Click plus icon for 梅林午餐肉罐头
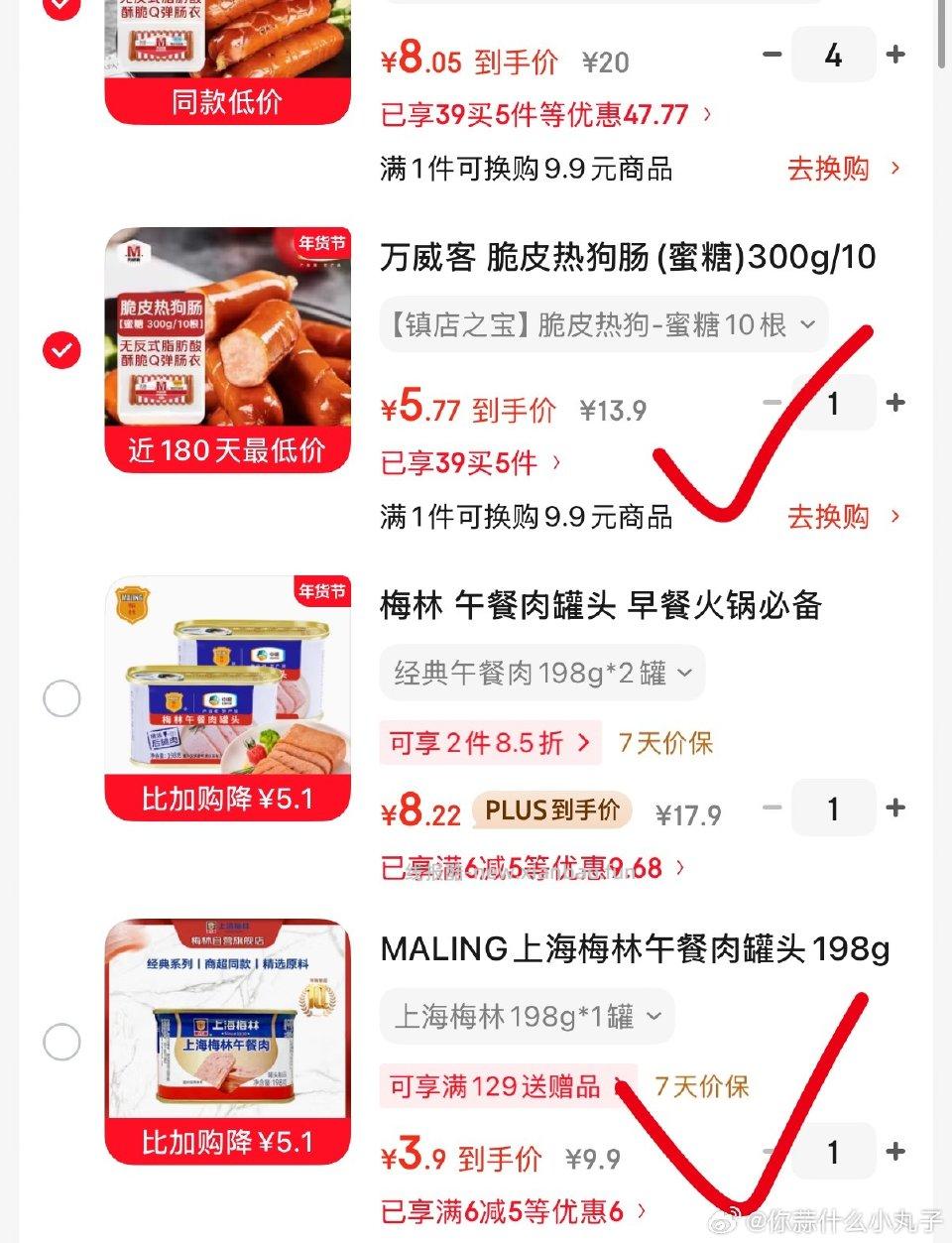This screenshot has height=1243, width=952. point(894,808)
